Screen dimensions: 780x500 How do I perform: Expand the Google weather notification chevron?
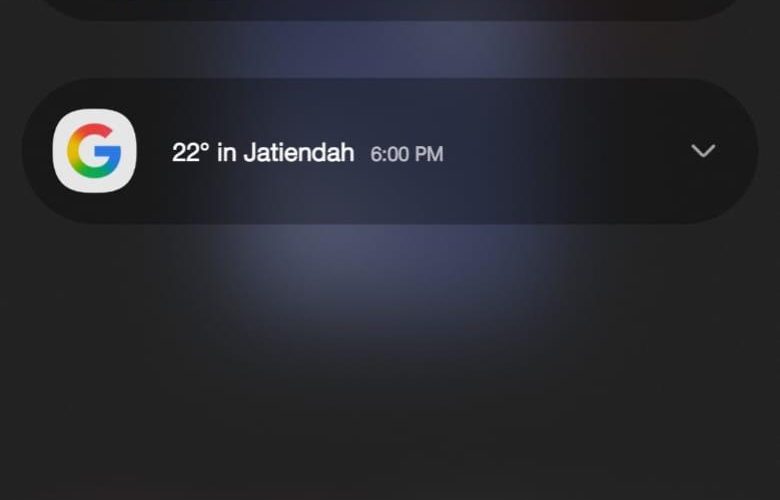coord(703,151)
